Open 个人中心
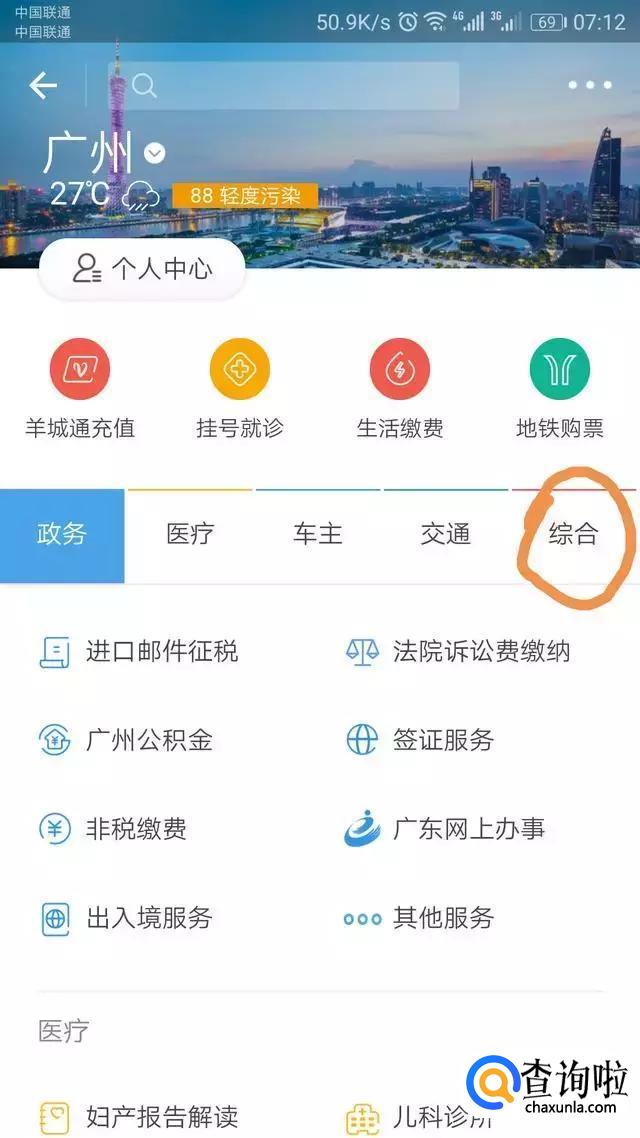Screen dimensions: 640x1138 (142, 268)
